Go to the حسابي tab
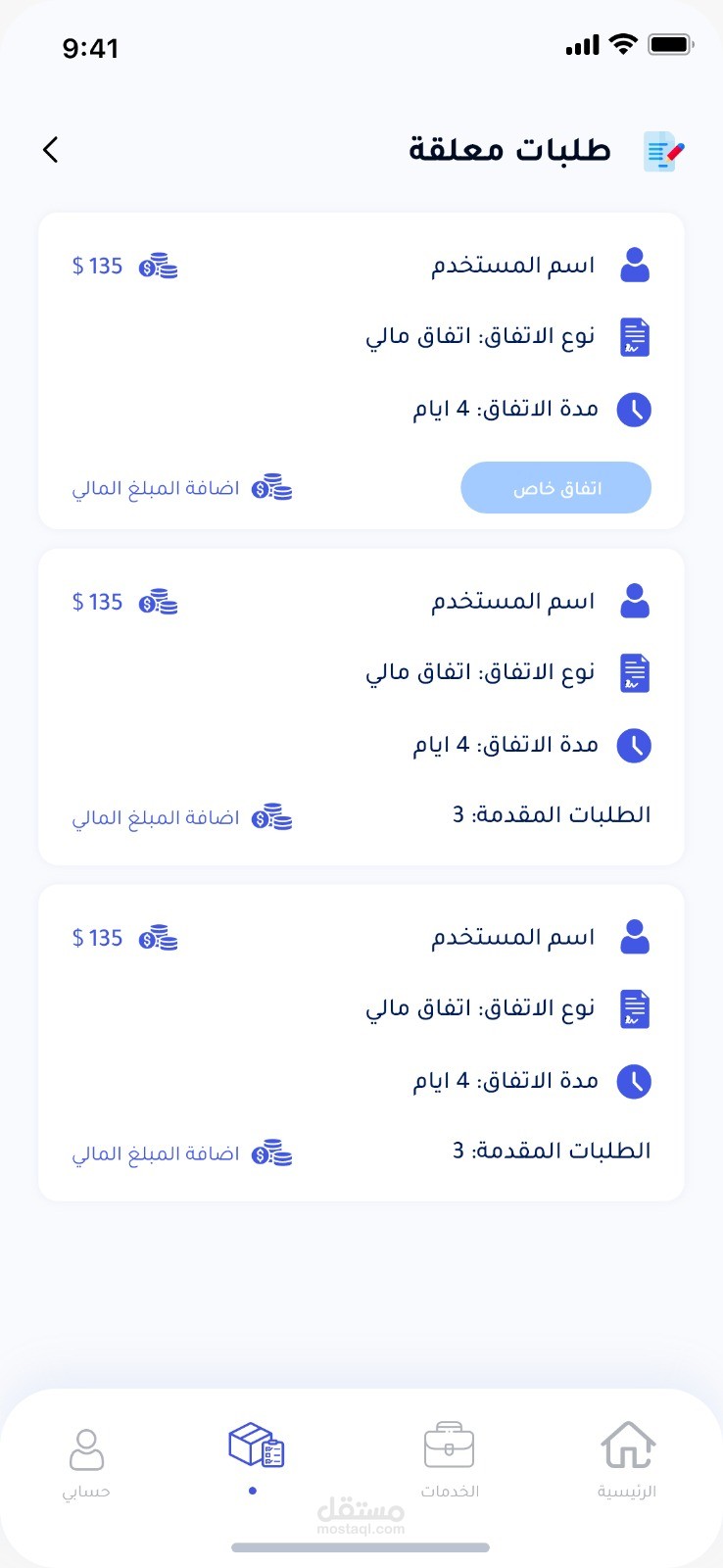 pyautogui.click(x=86, y=1458)
